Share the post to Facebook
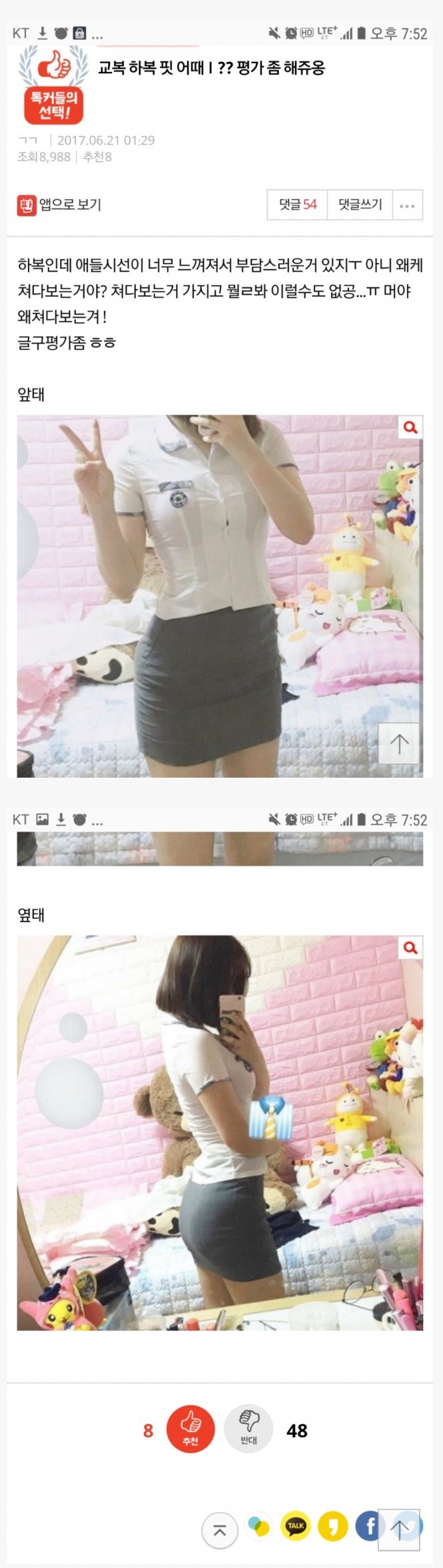443x1568 pixels. [368, 1526]
